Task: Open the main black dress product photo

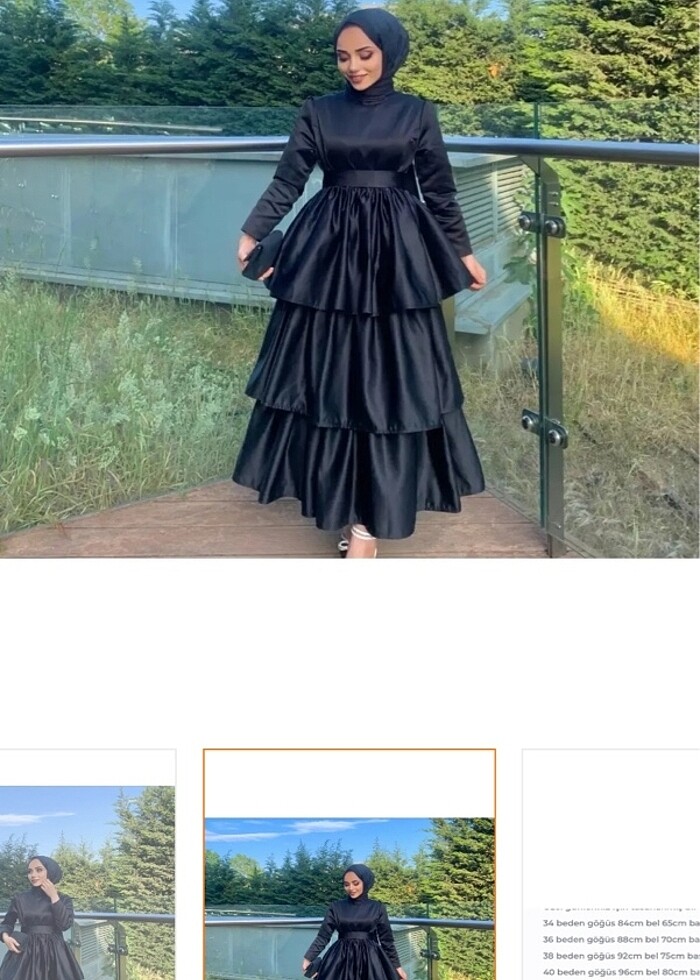Action: 350,279
